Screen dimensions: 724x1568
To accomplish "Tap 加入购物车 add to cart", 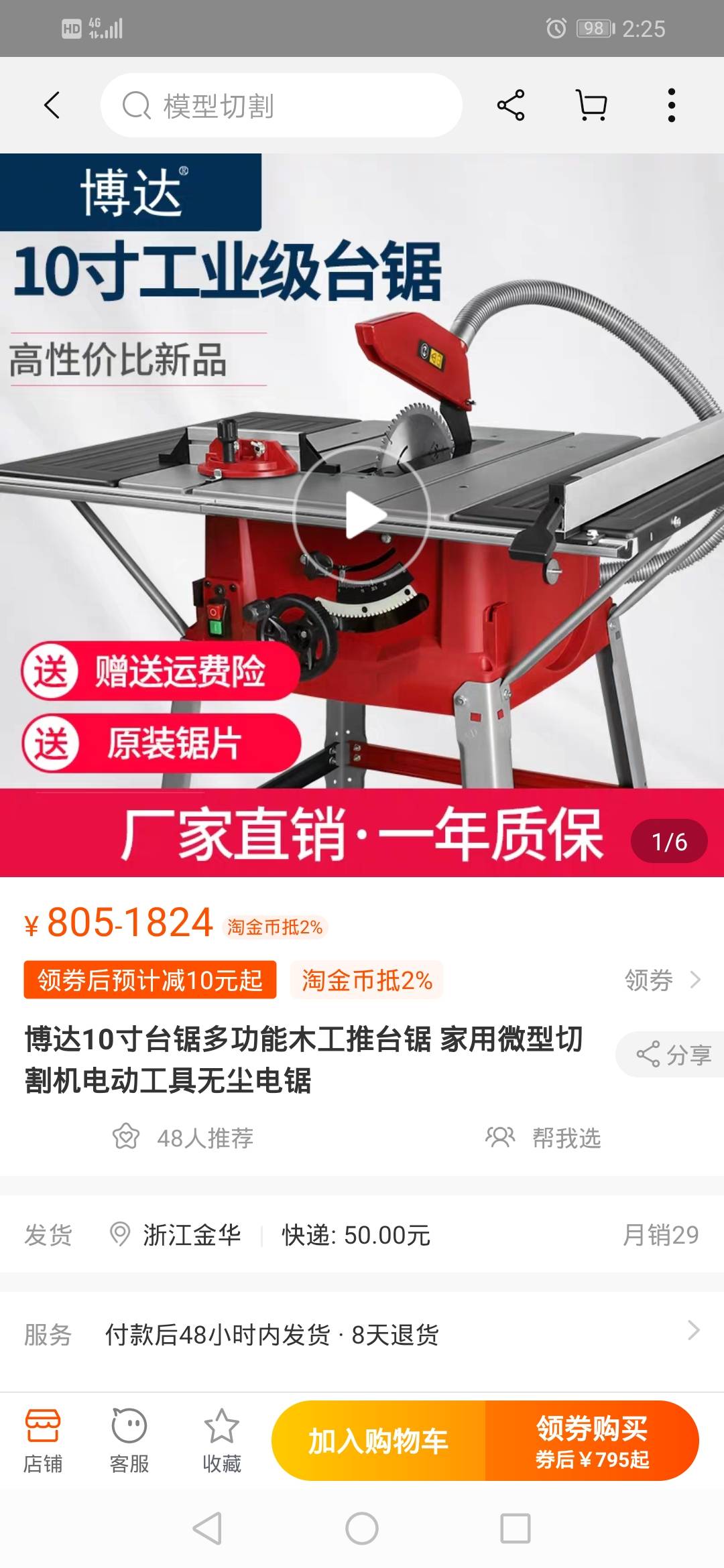I will pyautogui.click(x=378, y=1441).
